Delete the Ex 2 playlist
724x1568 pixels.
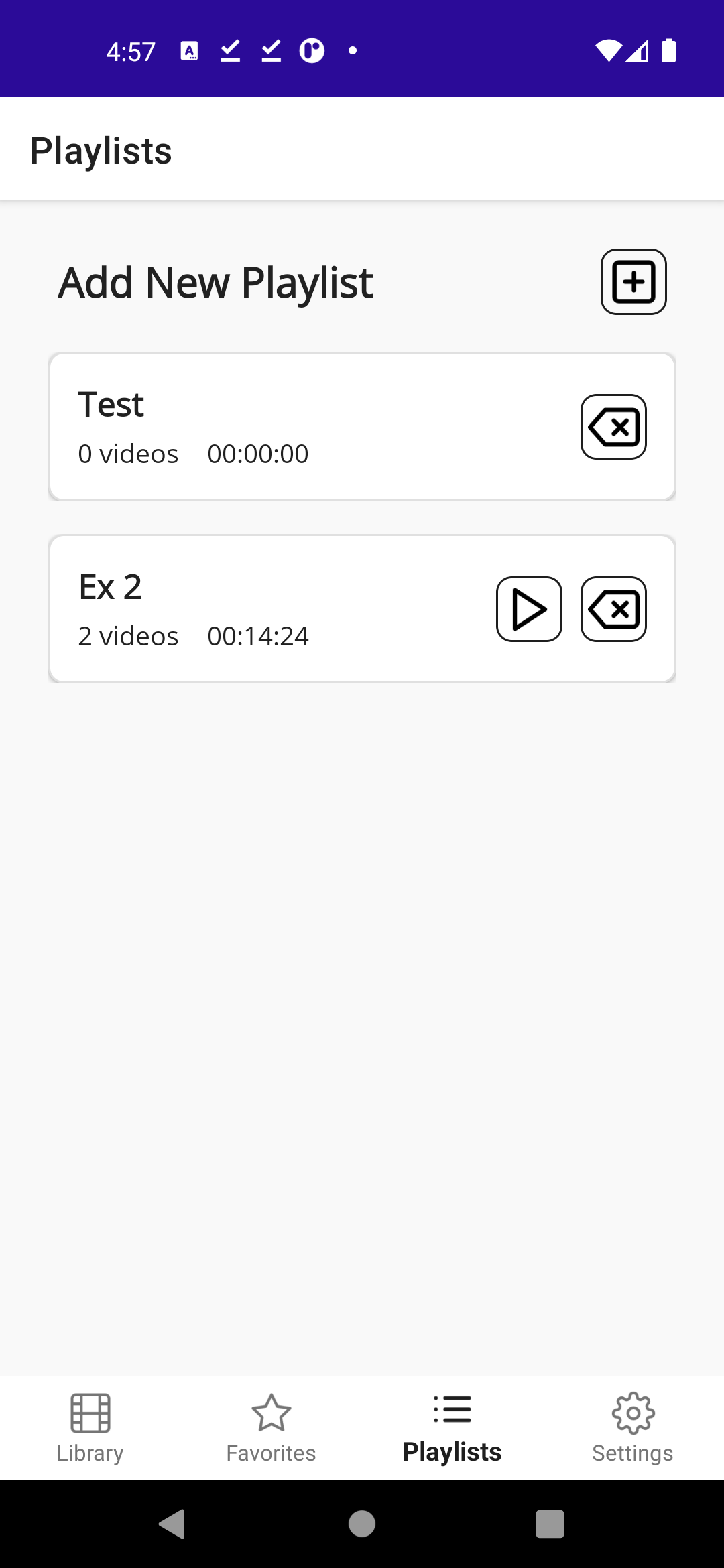[x=613, y=609]
